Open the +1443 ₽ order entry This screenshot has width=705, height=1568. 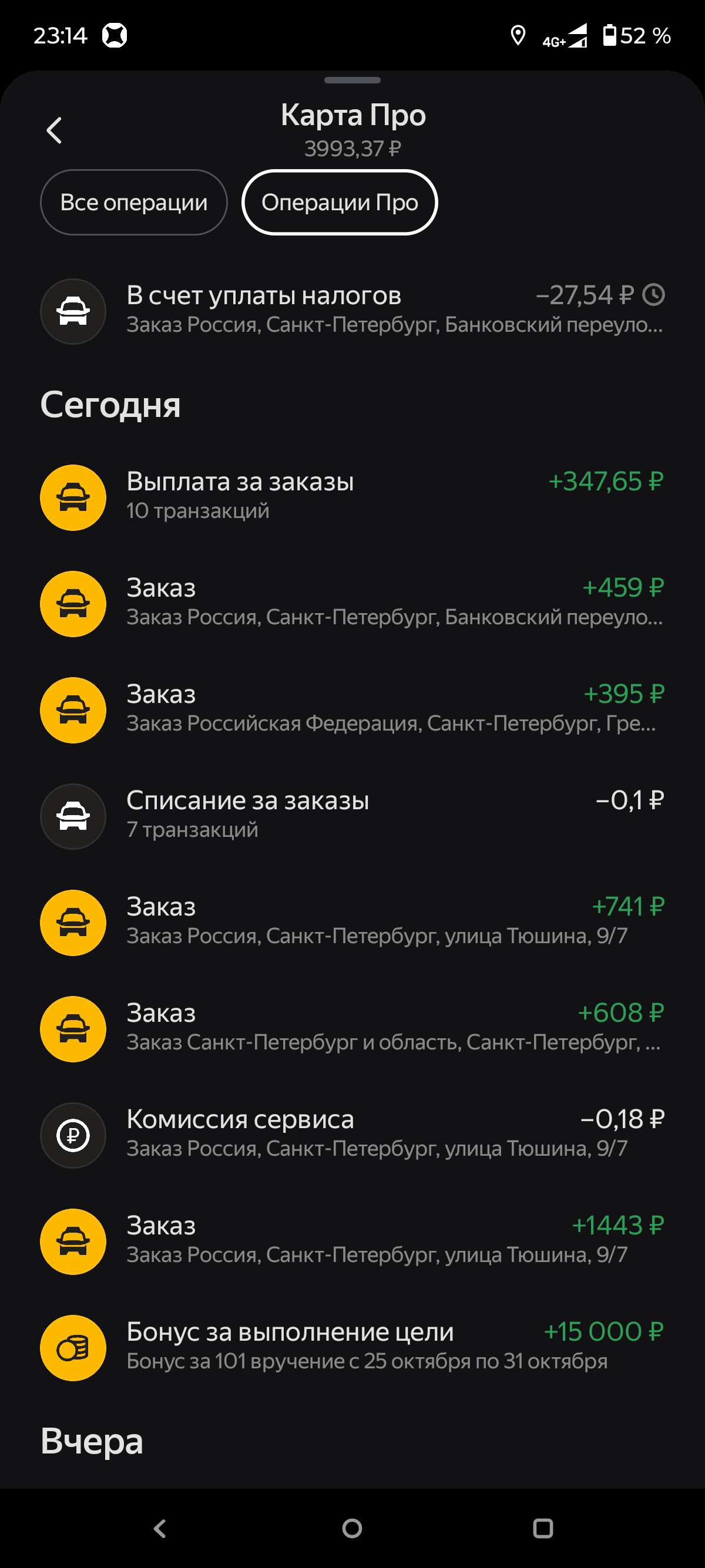click(x=352, y=1241)
